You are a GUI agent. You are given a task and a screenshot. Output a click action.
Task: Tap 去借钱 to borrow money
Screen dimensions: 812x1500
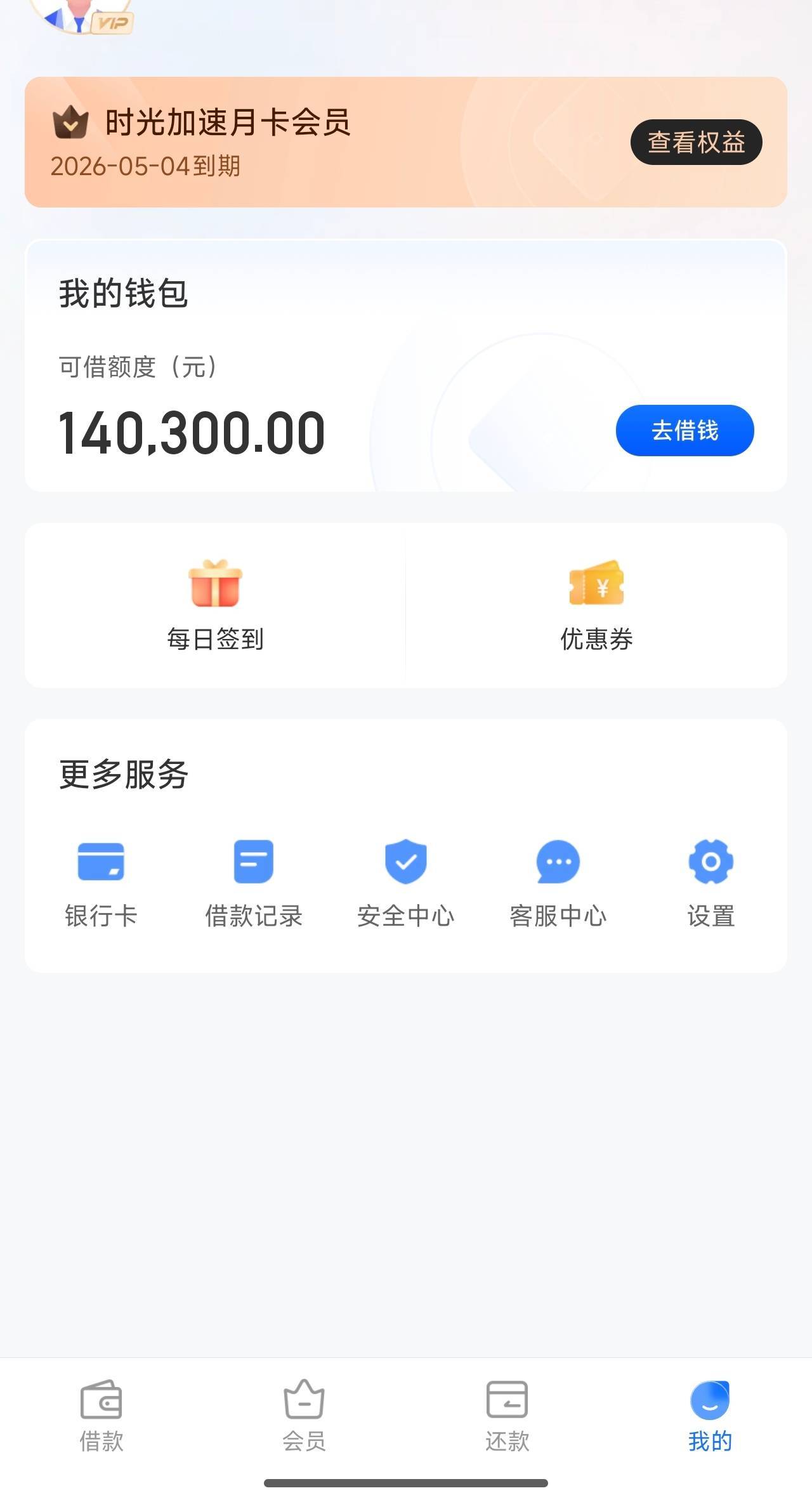(x=684, y=430)
